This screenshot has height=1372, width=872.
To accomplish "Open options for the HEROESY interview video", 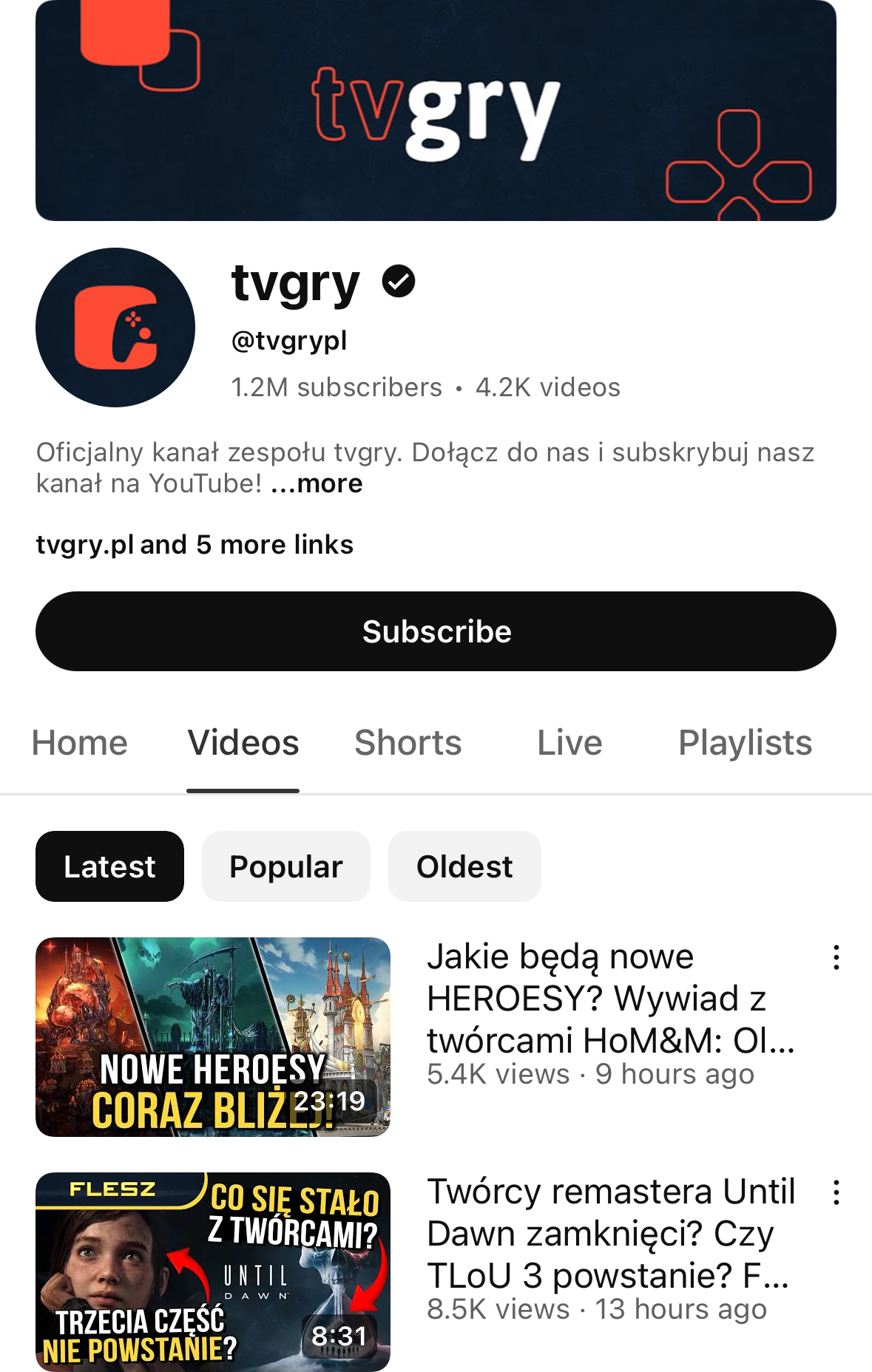I will point(836,957).
